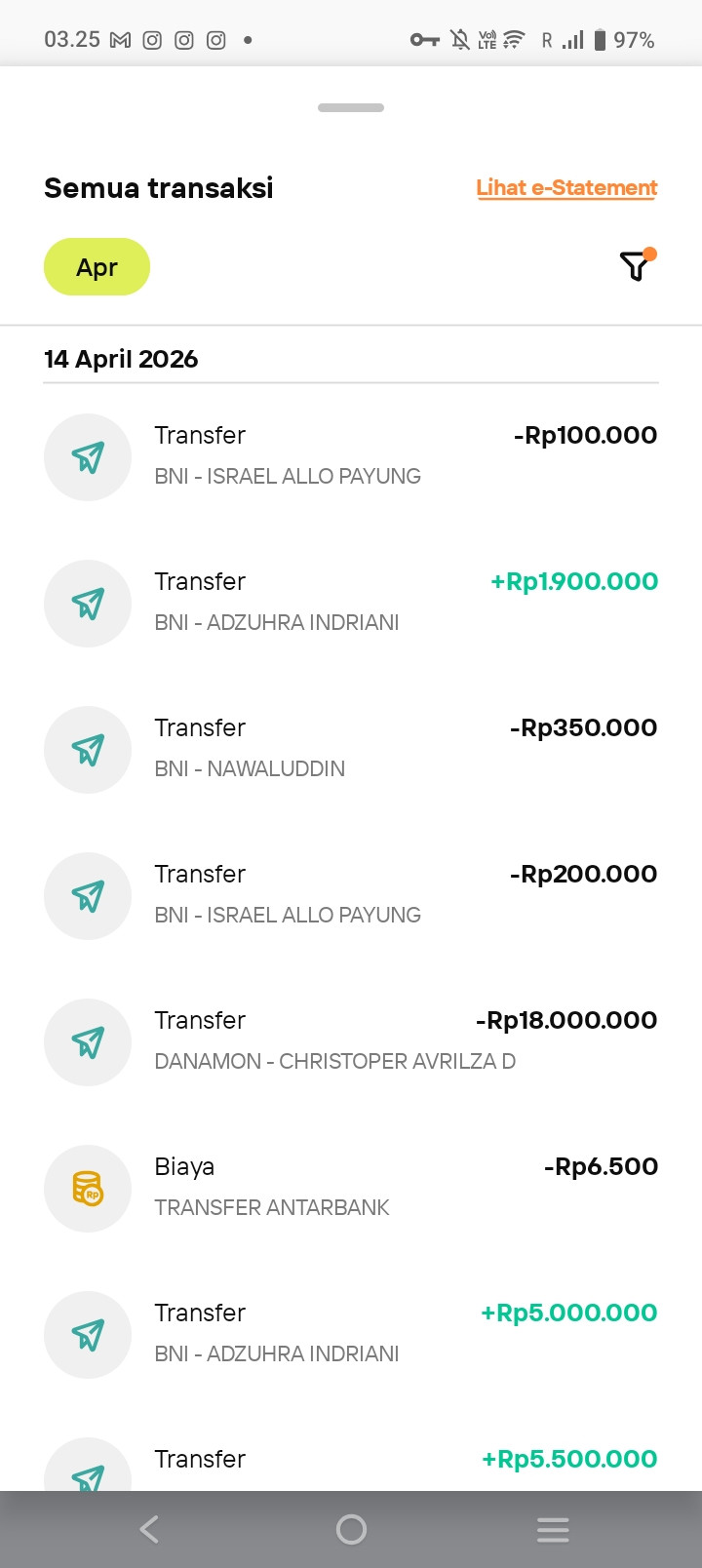Screen dimensions: 702x1568
Task: Tap the system home button
Action: click(351, 1529)
